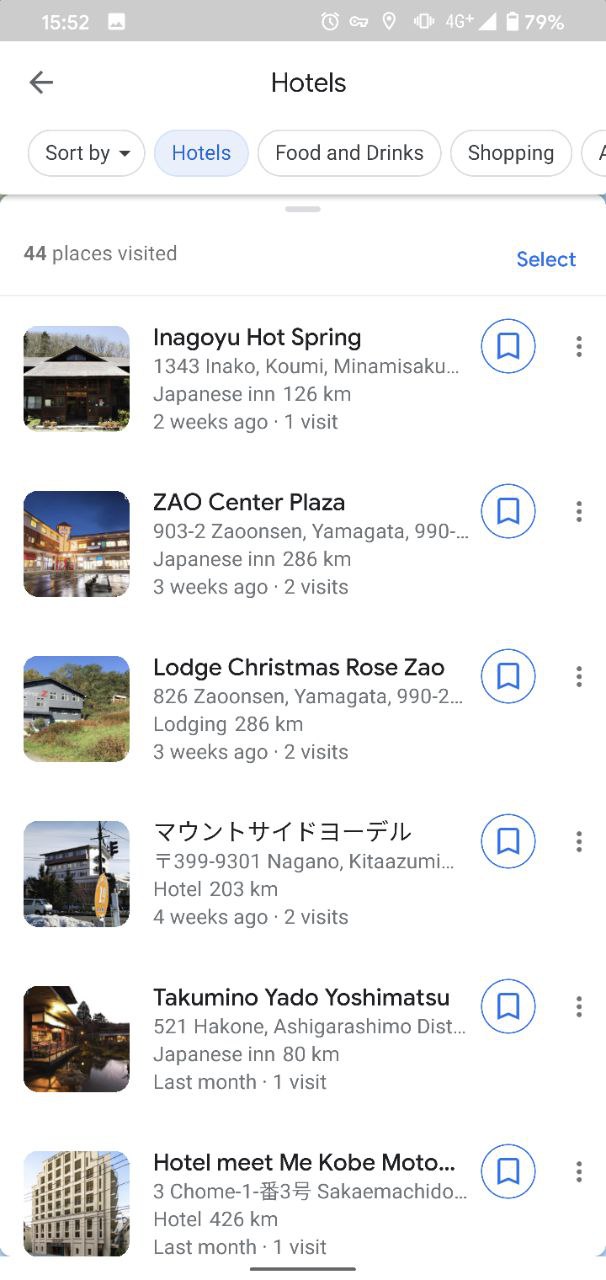Go back using the top-left arrow
The image size is (606, 1280).
41,83
